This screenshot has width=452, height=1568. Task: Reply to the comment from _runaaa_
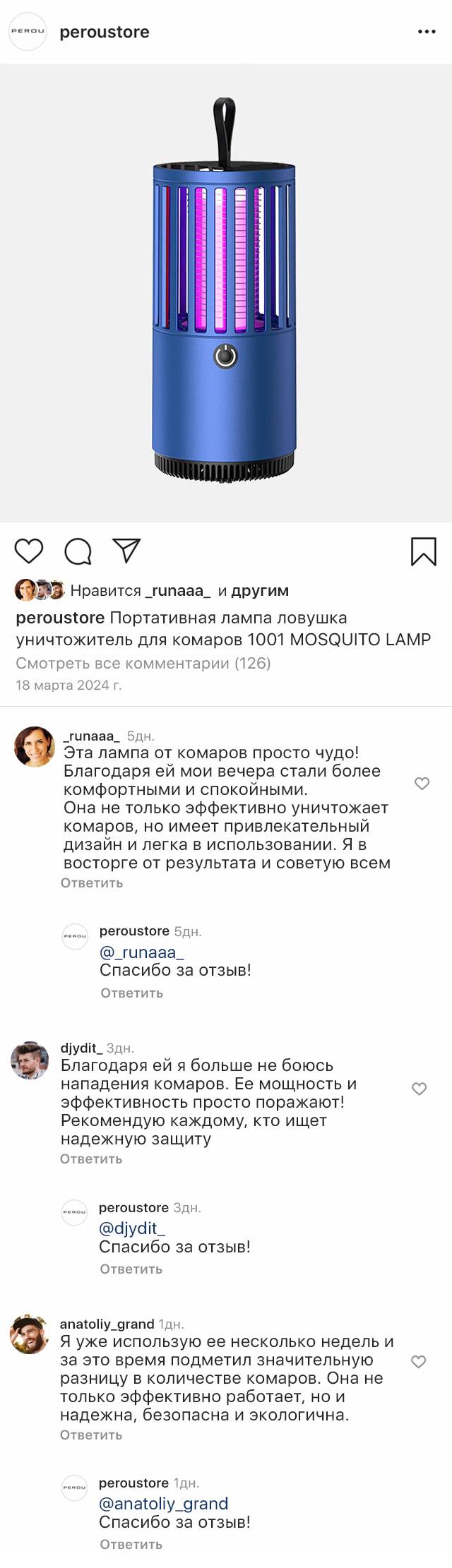coord(92,883)
